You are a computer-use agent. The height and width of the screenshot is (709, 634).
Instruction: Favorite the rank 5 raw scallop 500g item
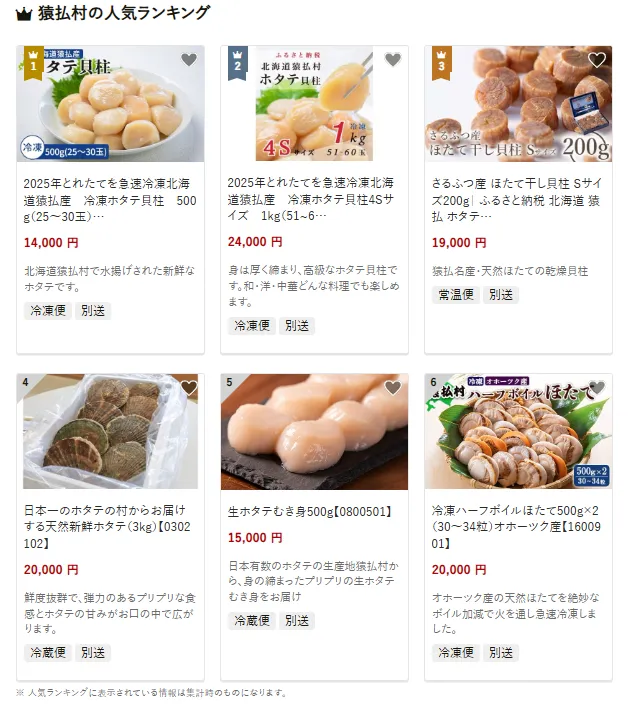click(x=393, y=388)
